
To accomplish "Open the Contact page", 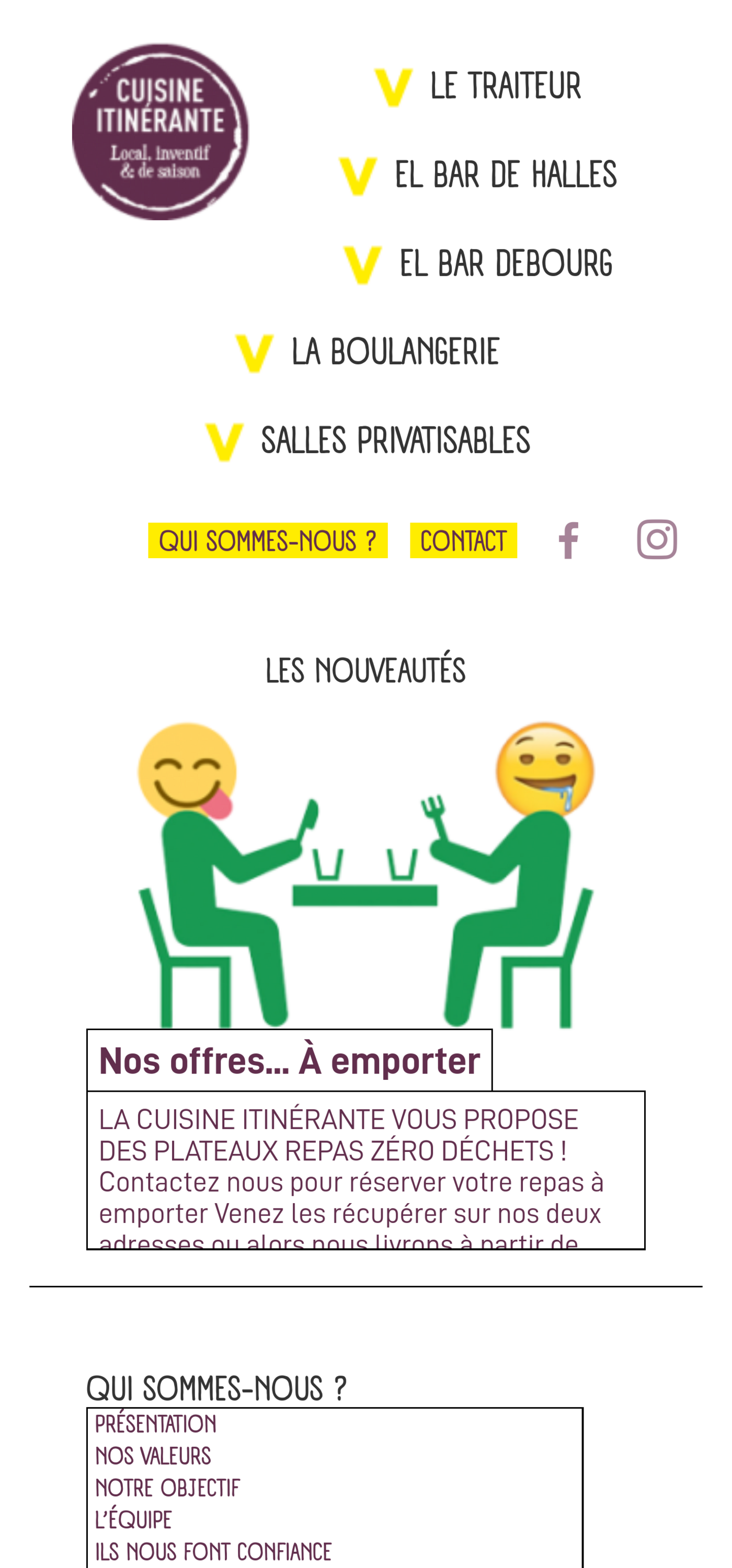I will tap(463, 540).
